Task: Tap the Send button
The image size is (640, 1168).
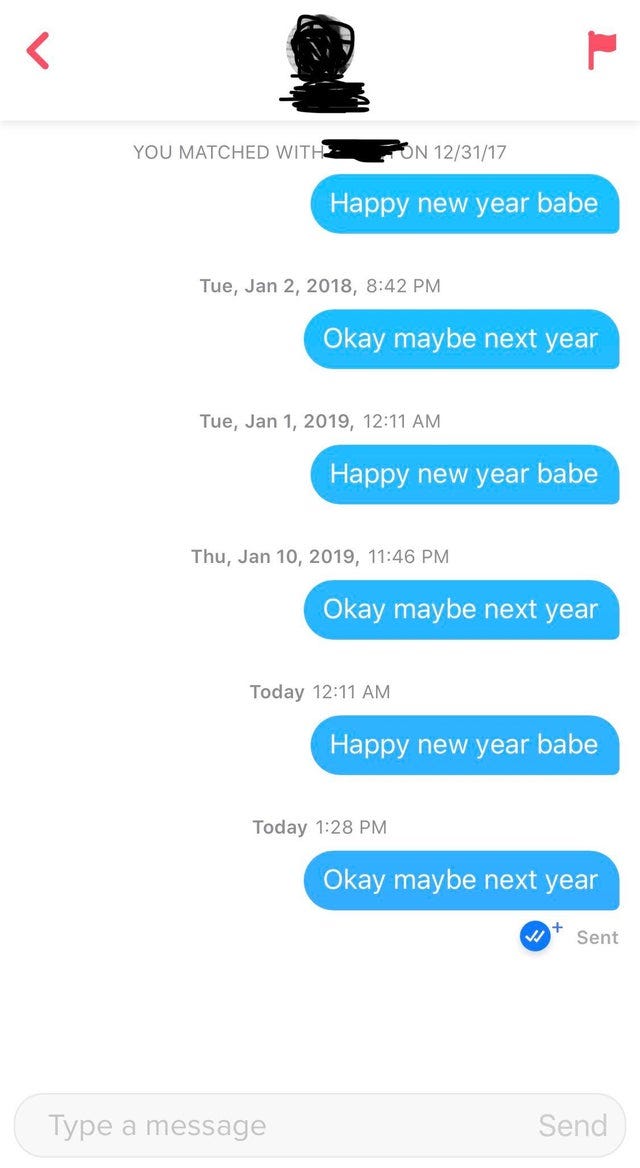Action: point(573,1126)
